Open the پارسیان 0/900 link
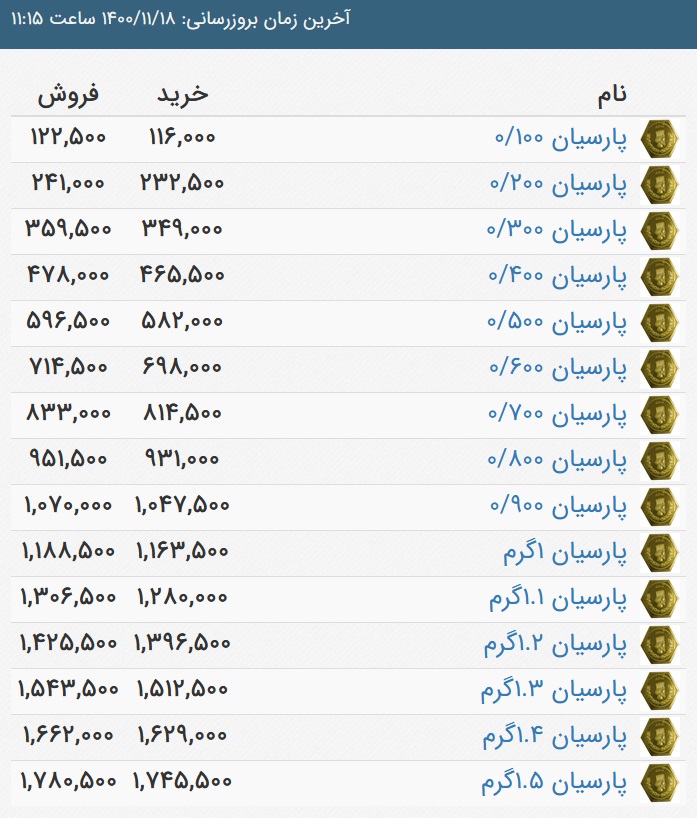 coord(561,506)
